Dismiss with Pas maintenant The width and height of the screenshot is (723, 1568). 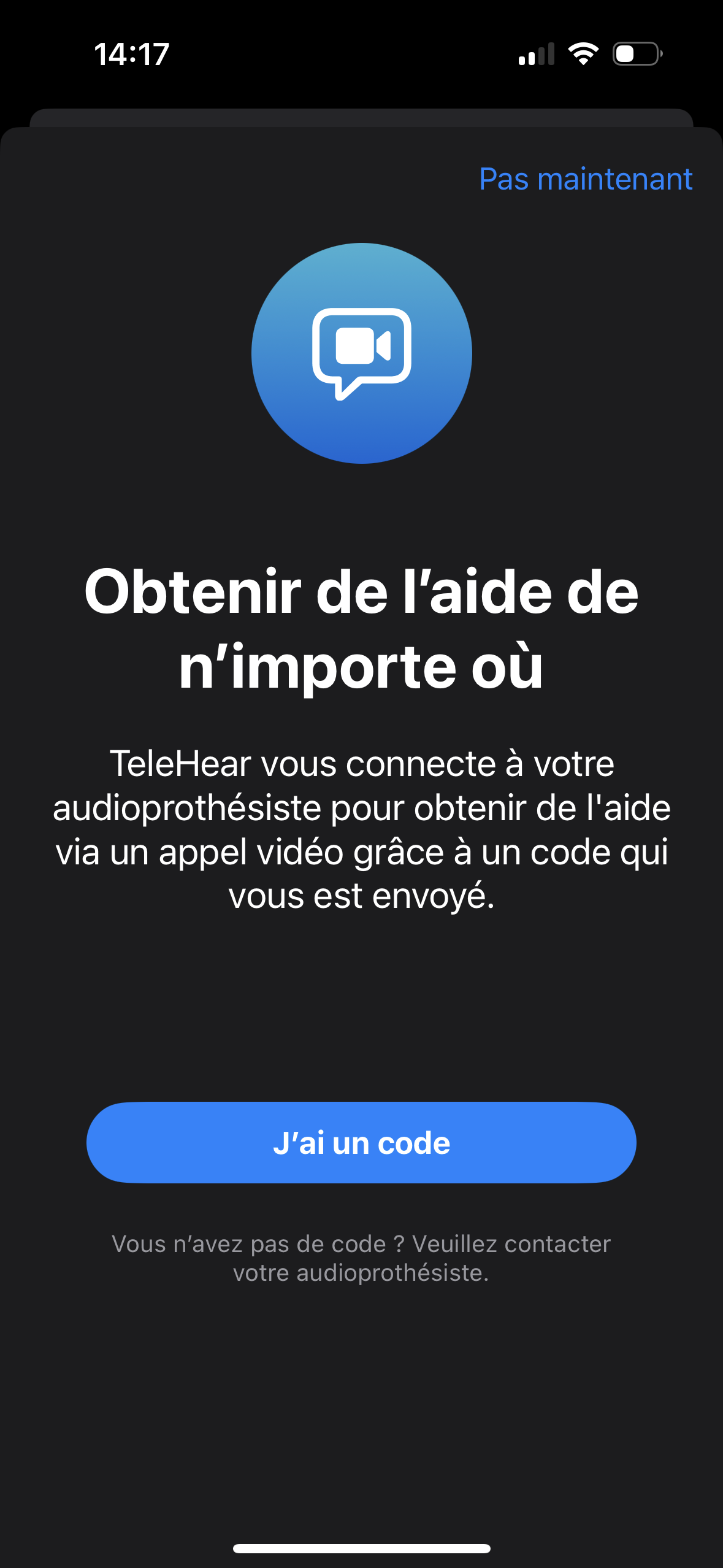click(x=585, y=179)
